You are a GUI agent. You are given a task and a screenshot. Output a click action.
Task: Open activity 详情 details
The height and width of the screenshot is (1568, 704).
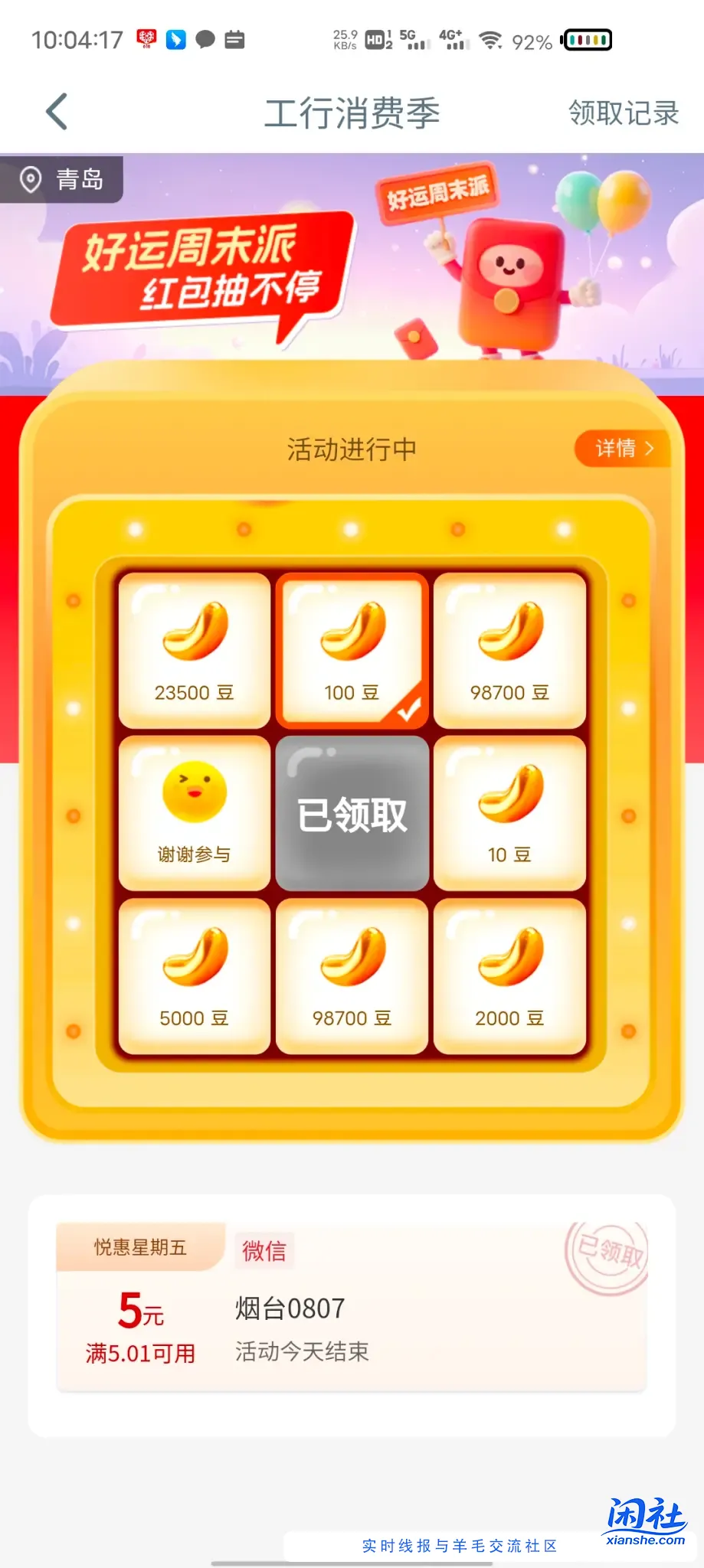623,448
